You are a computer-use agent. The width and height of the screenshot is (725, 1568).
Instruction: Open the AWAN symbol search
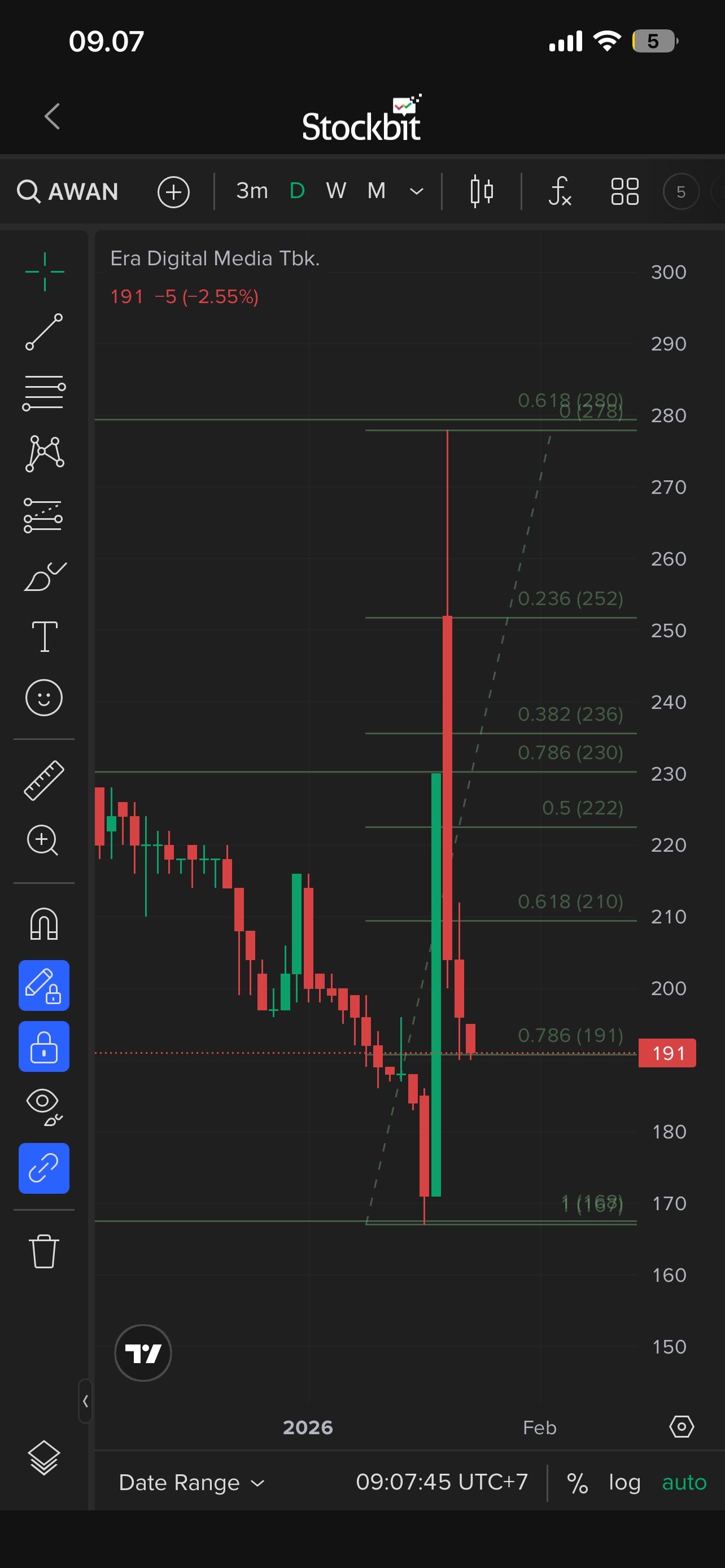click(68, 192)
